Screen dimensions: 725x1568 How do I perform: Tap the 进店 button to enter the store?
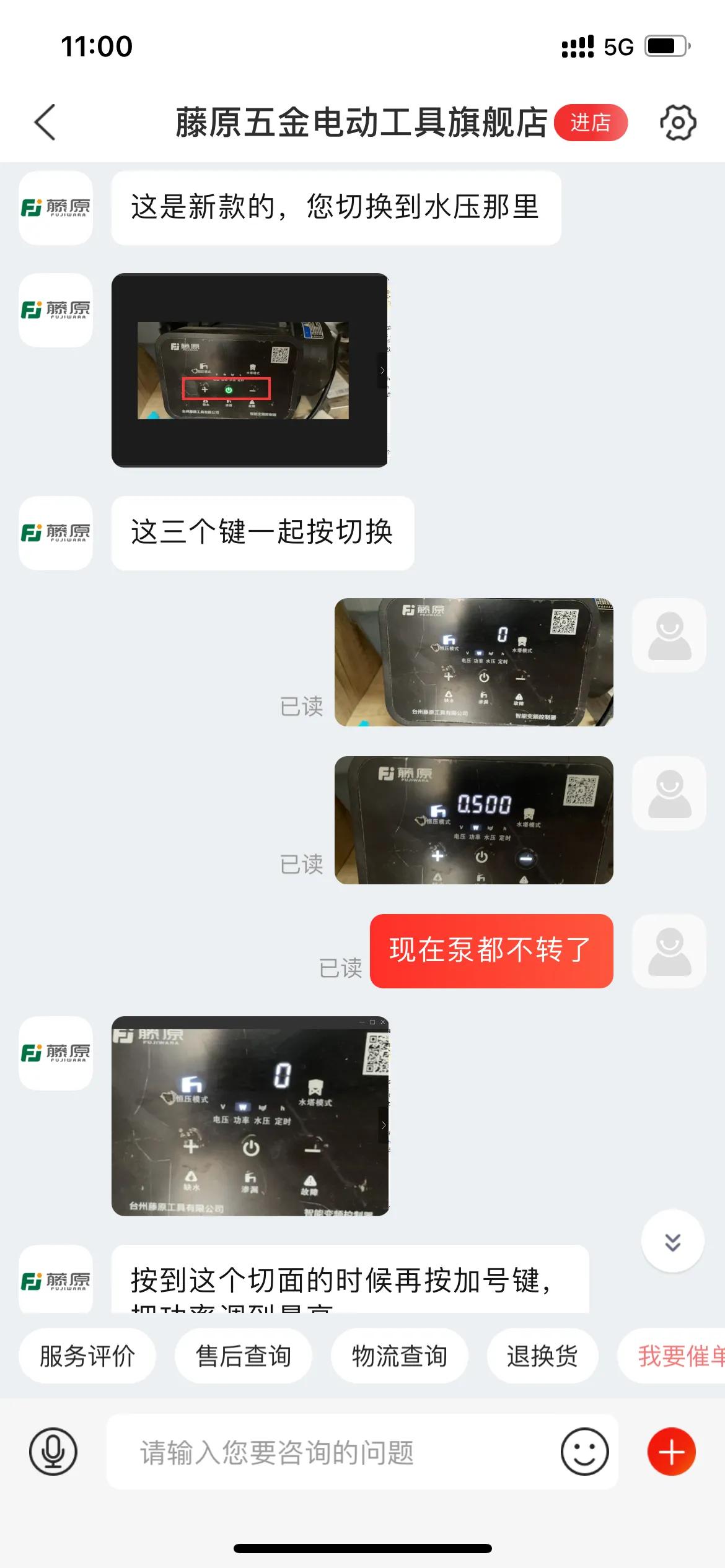click(x=591, y=123)
